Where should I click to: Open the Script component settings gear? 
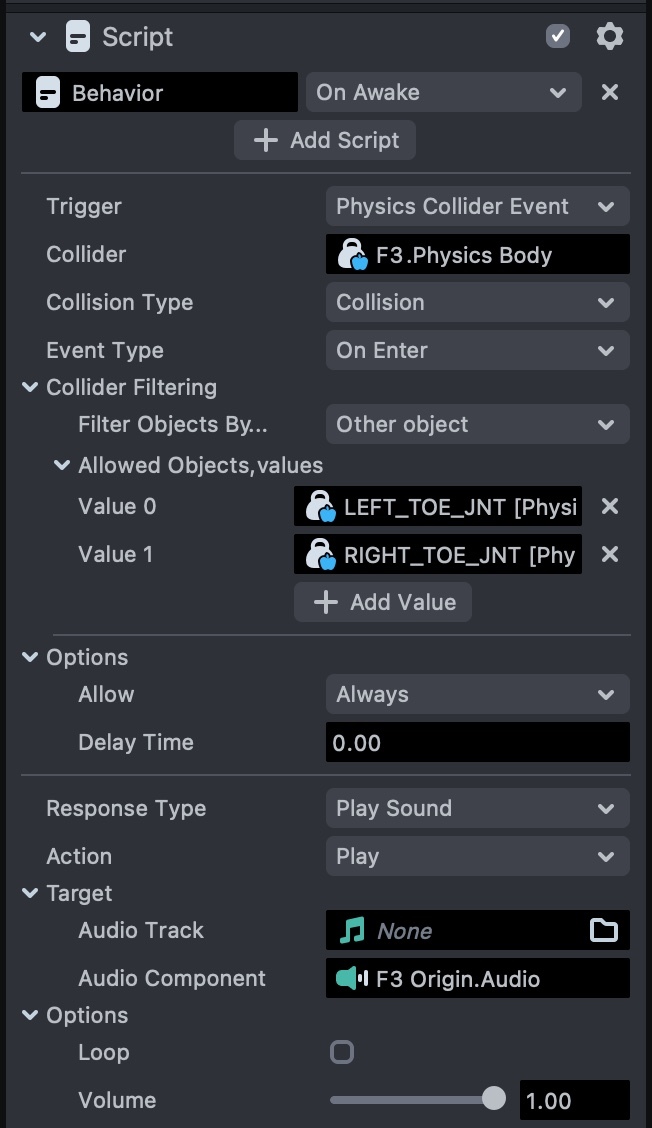(x=609, y=37)
